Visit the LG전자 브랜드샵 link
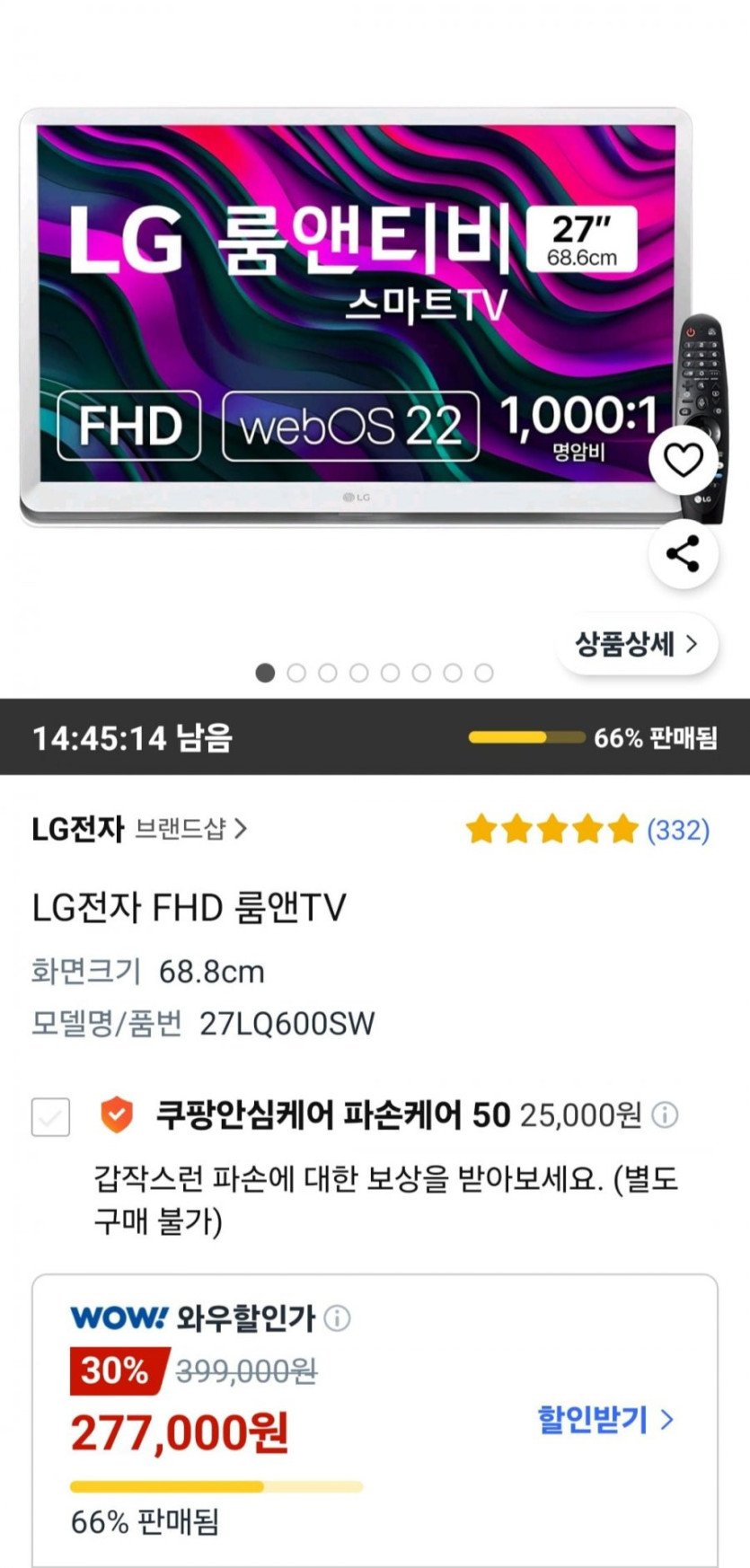 (x=190, y=828)
